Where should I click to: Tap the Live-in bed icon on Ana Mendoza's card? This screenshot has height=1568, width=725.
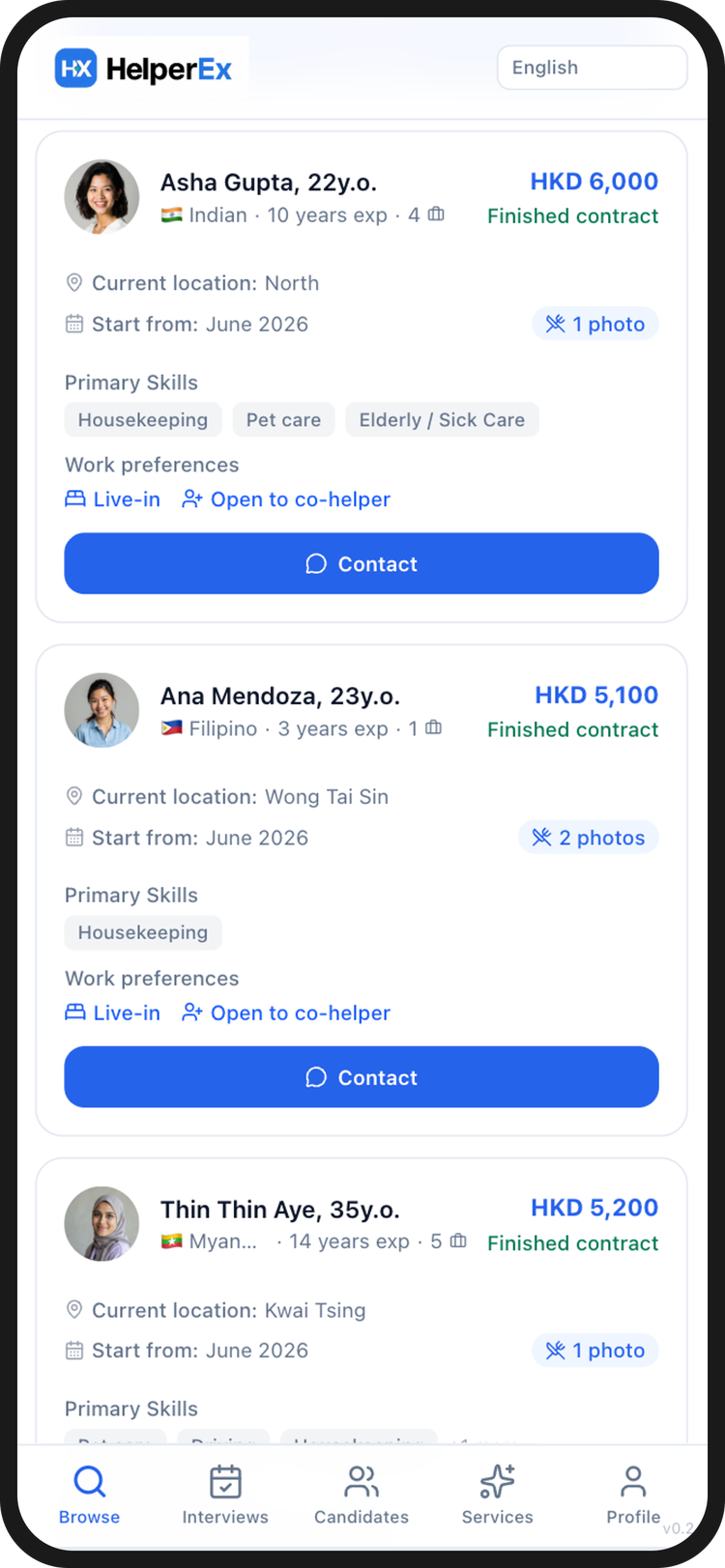(75, 1012)
